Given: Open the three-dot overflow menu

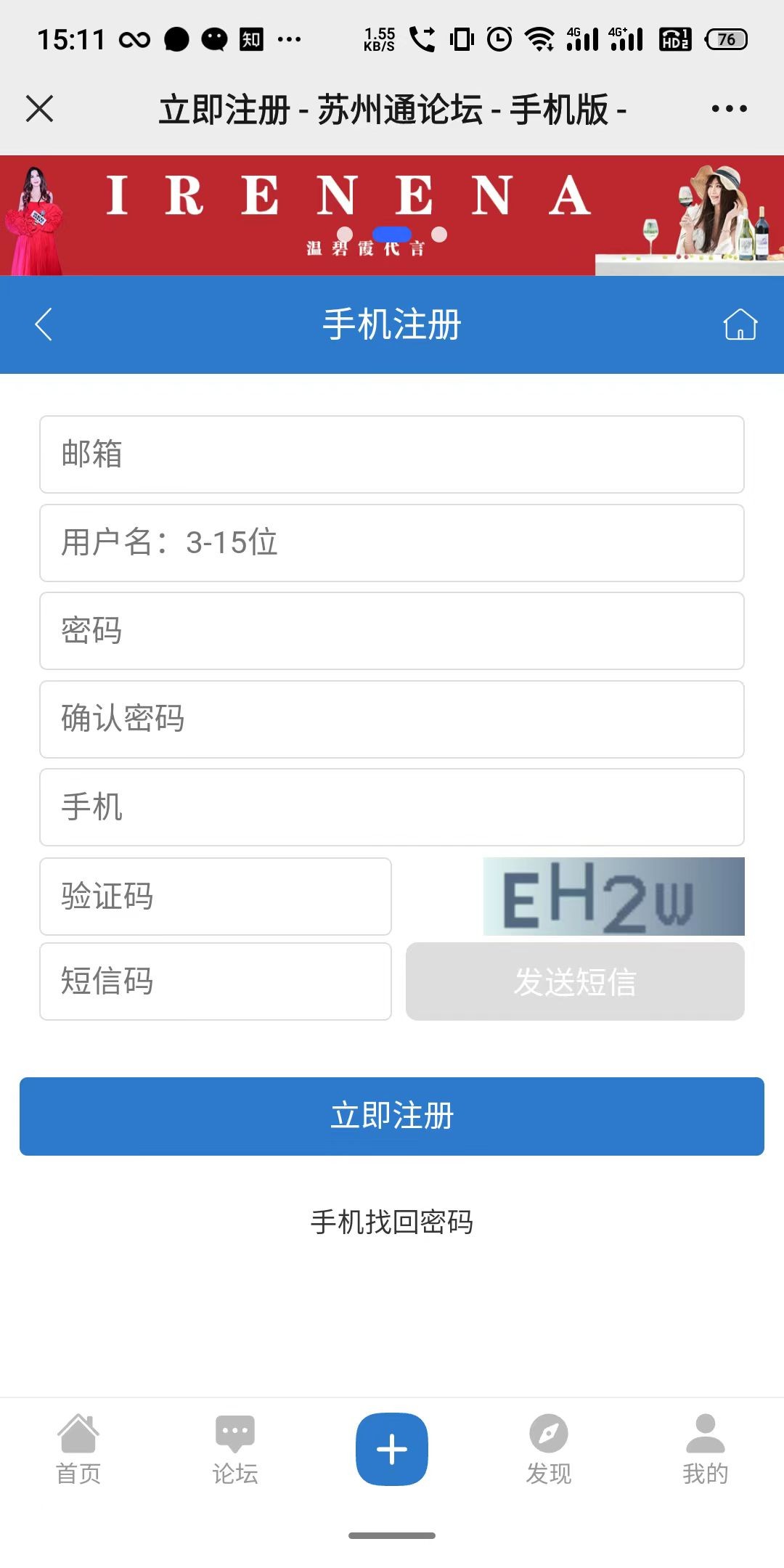Looking at the screenshot, I should point(729,109).
